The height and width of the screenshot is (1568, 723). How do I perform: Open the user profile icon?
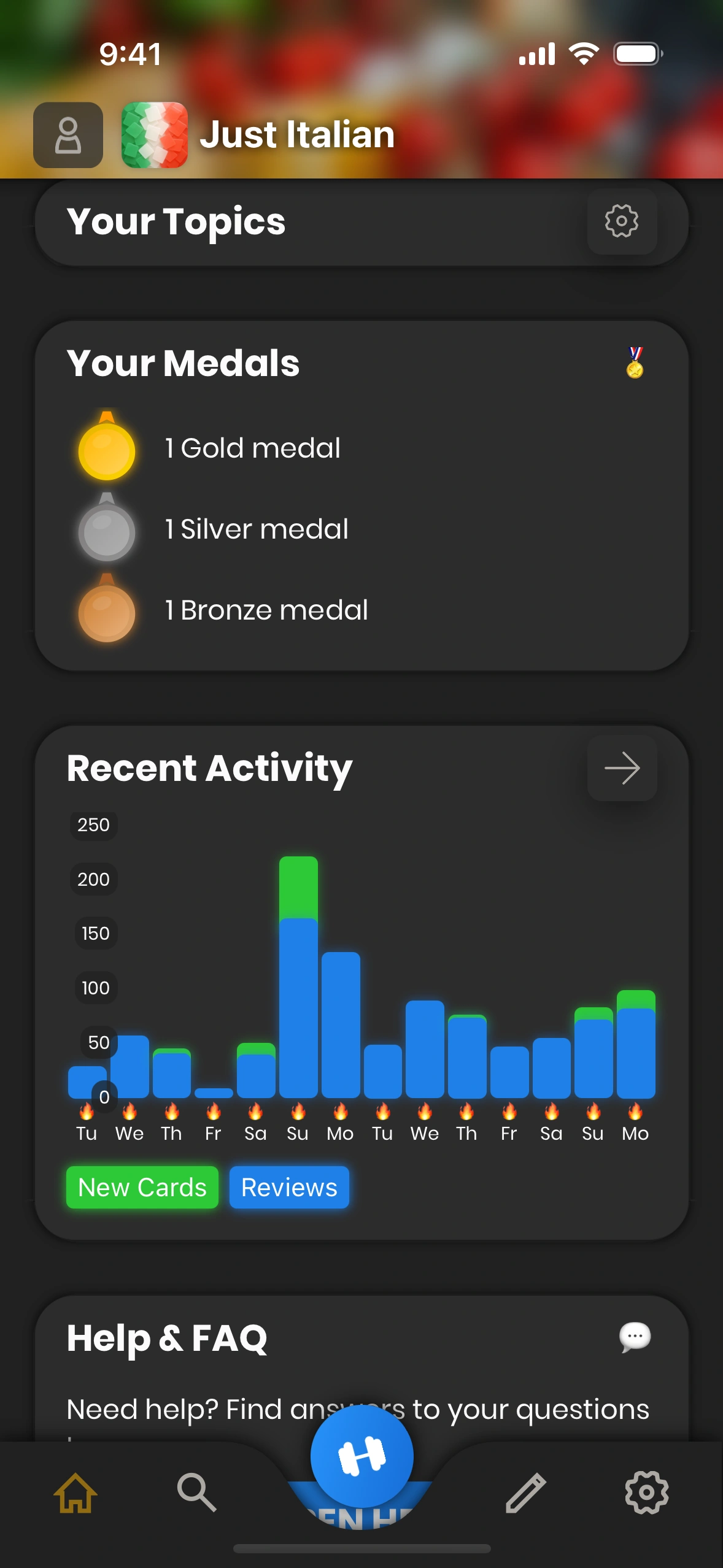click(x=68, y=135)
